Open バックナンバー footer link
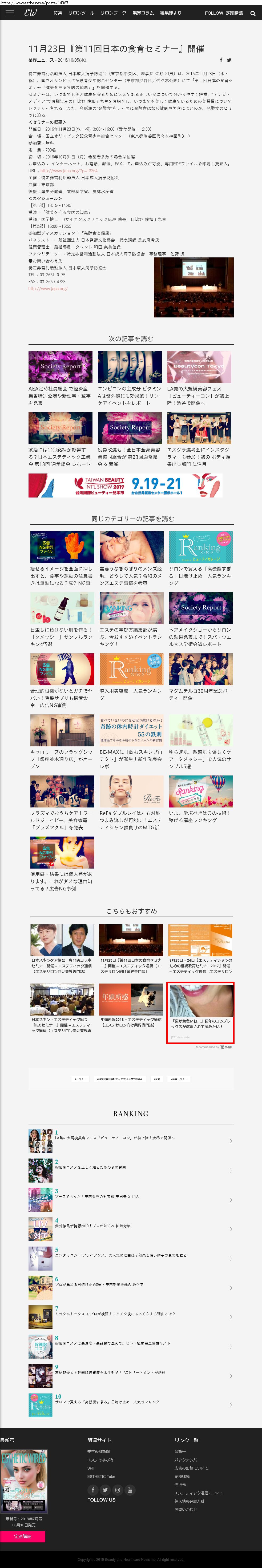This screenshot has width=262, height=1568. pyautogui.click(x=186, y=1460)
